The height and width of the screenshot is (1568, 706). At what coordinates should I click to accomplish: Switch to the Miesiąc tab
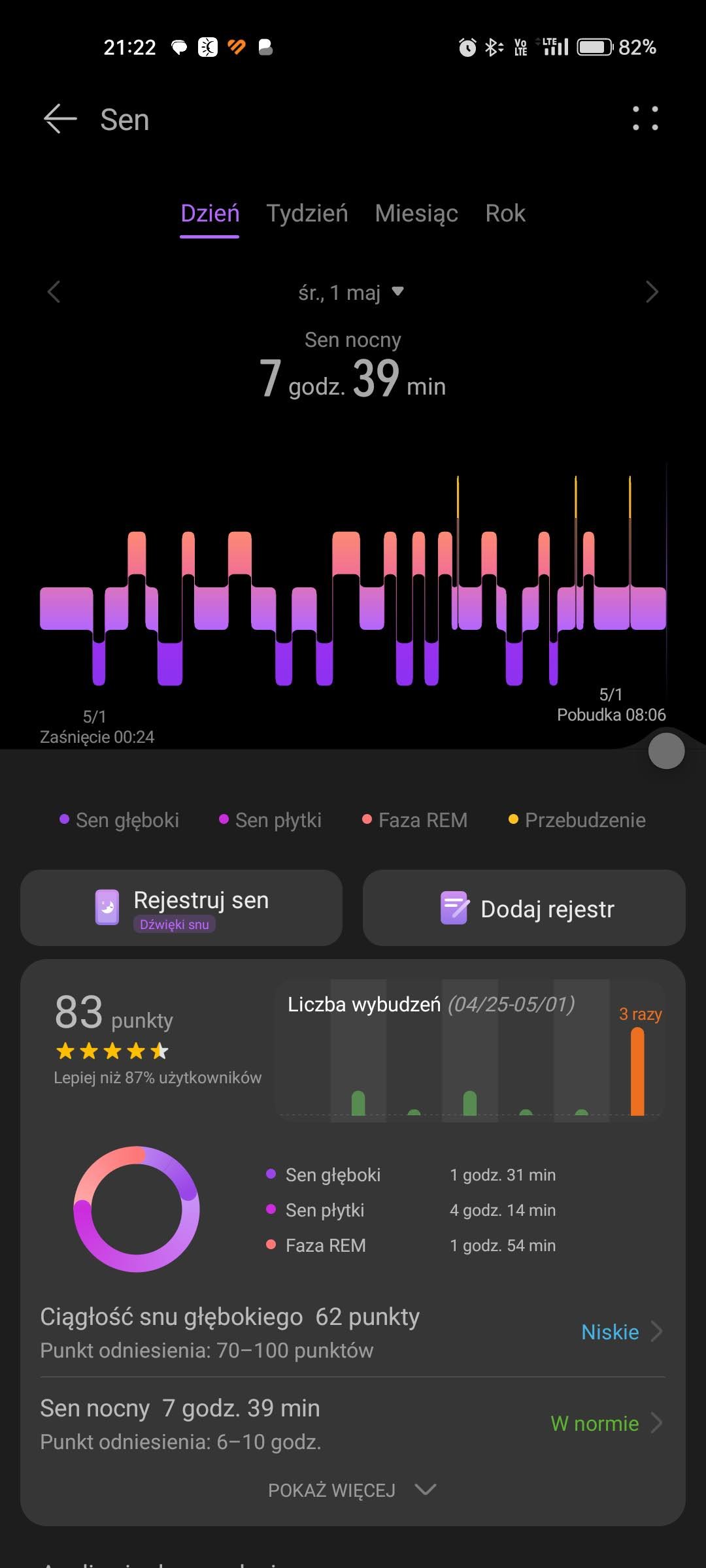(x=416, y=214)
